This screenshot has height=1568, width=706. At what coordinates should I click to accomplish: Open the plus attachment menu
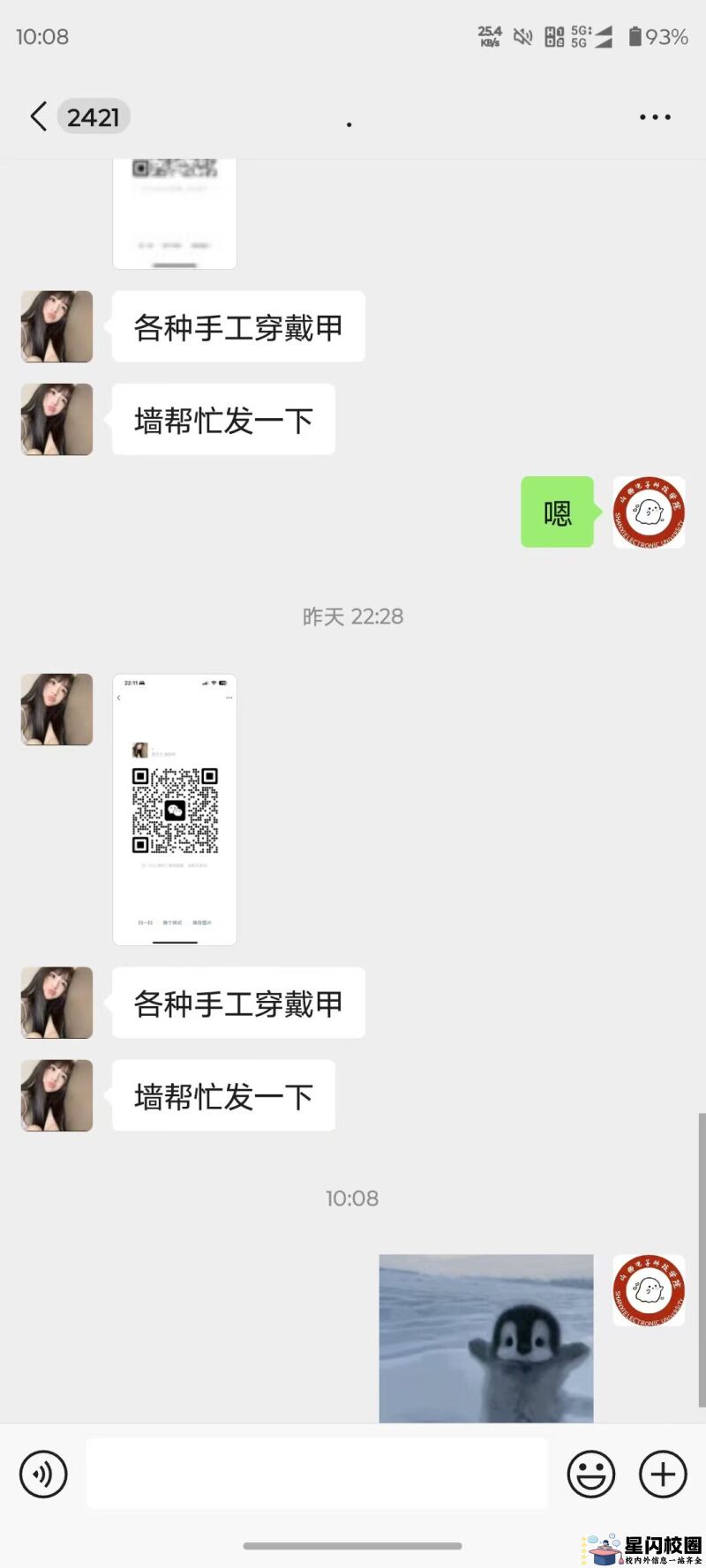tap(663, 1474)
